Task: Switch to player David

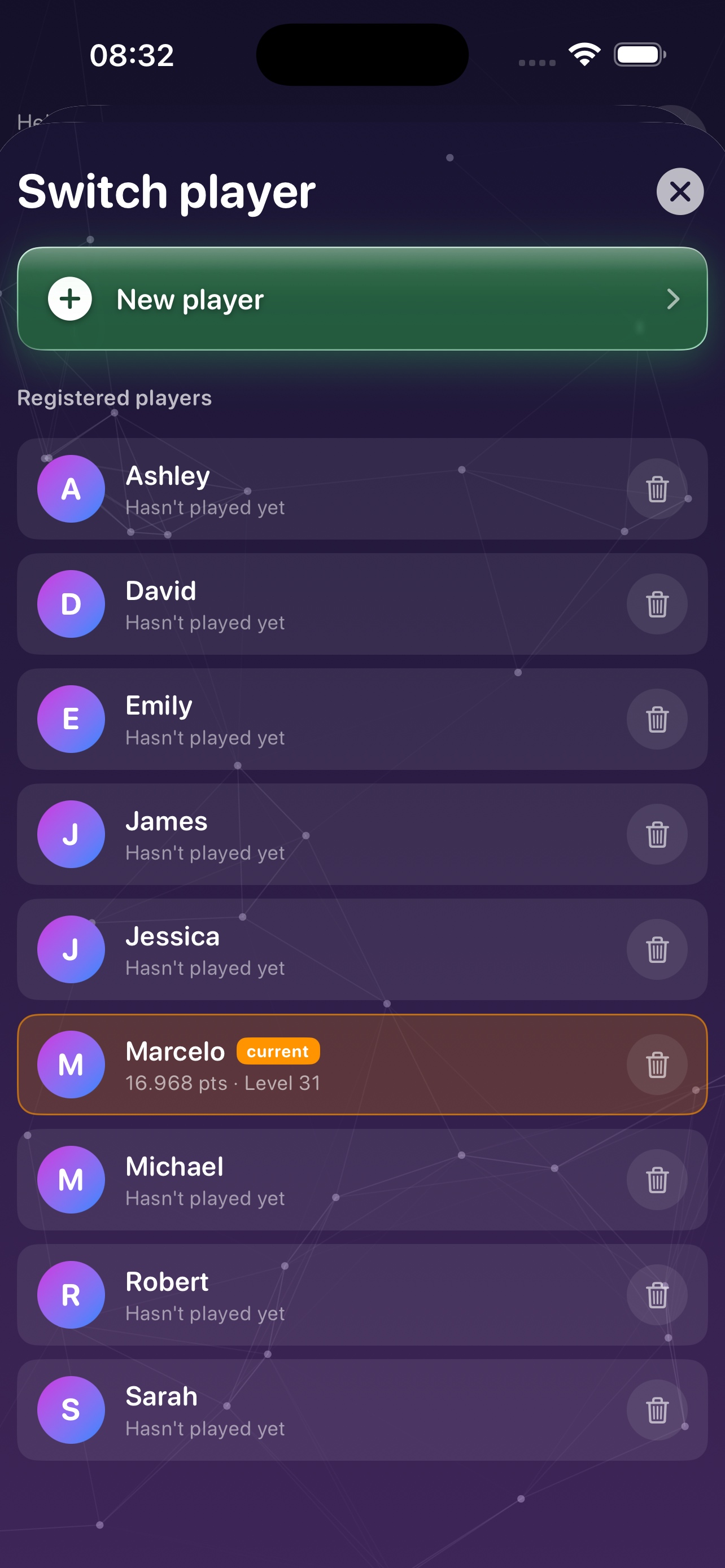Action: coord(362,604)
